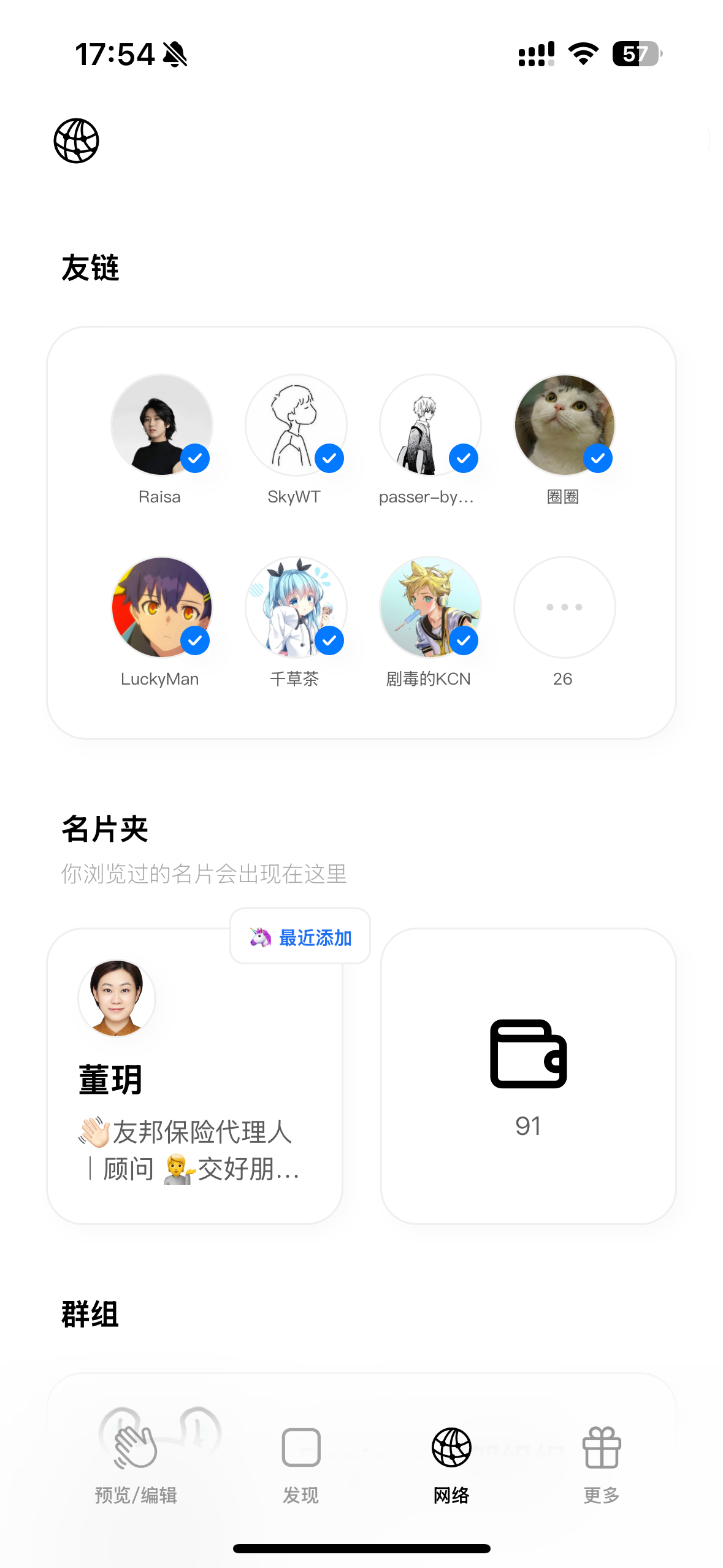Viewport: 723px width, 1568px height.
Task: Switch to the 发现 tab
Action: (300, 1448)
